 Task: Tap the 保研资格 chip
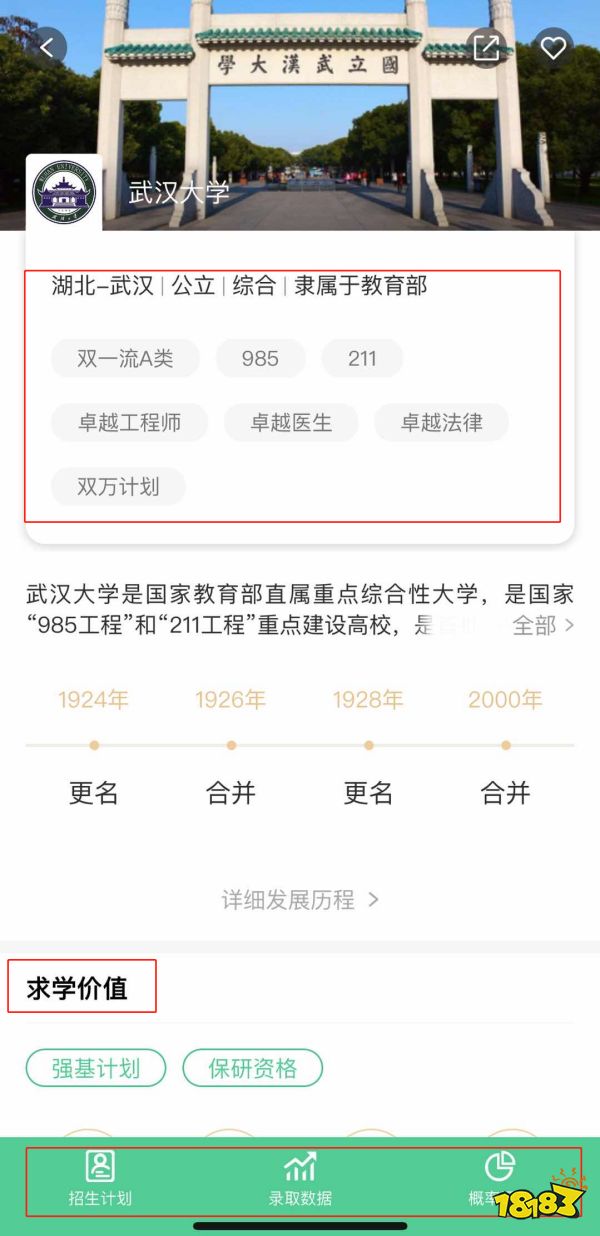pyautogui.click(x=252, y=1068)
